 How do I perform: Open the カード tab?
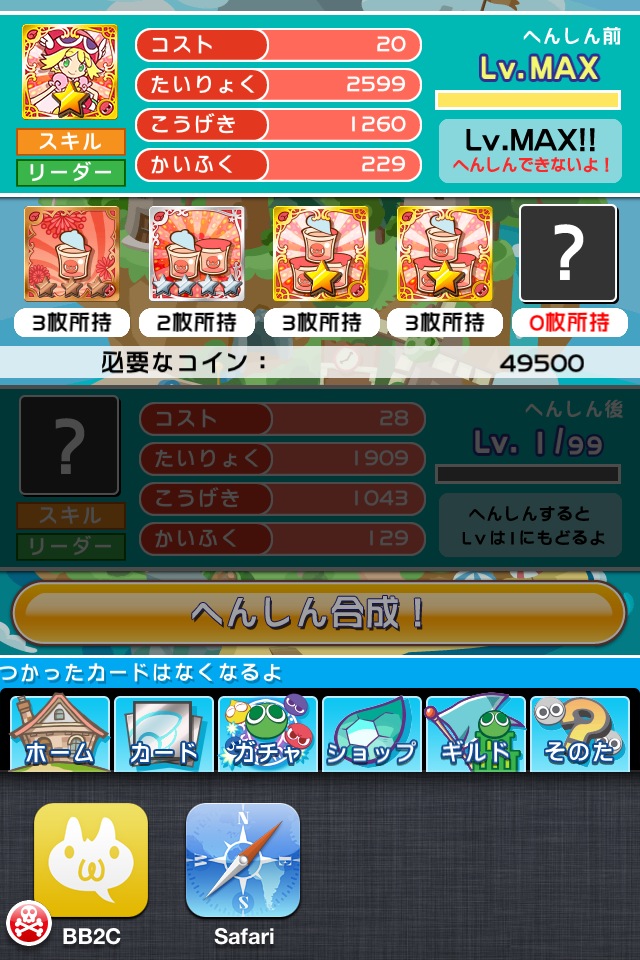click(x=163, y=733)
